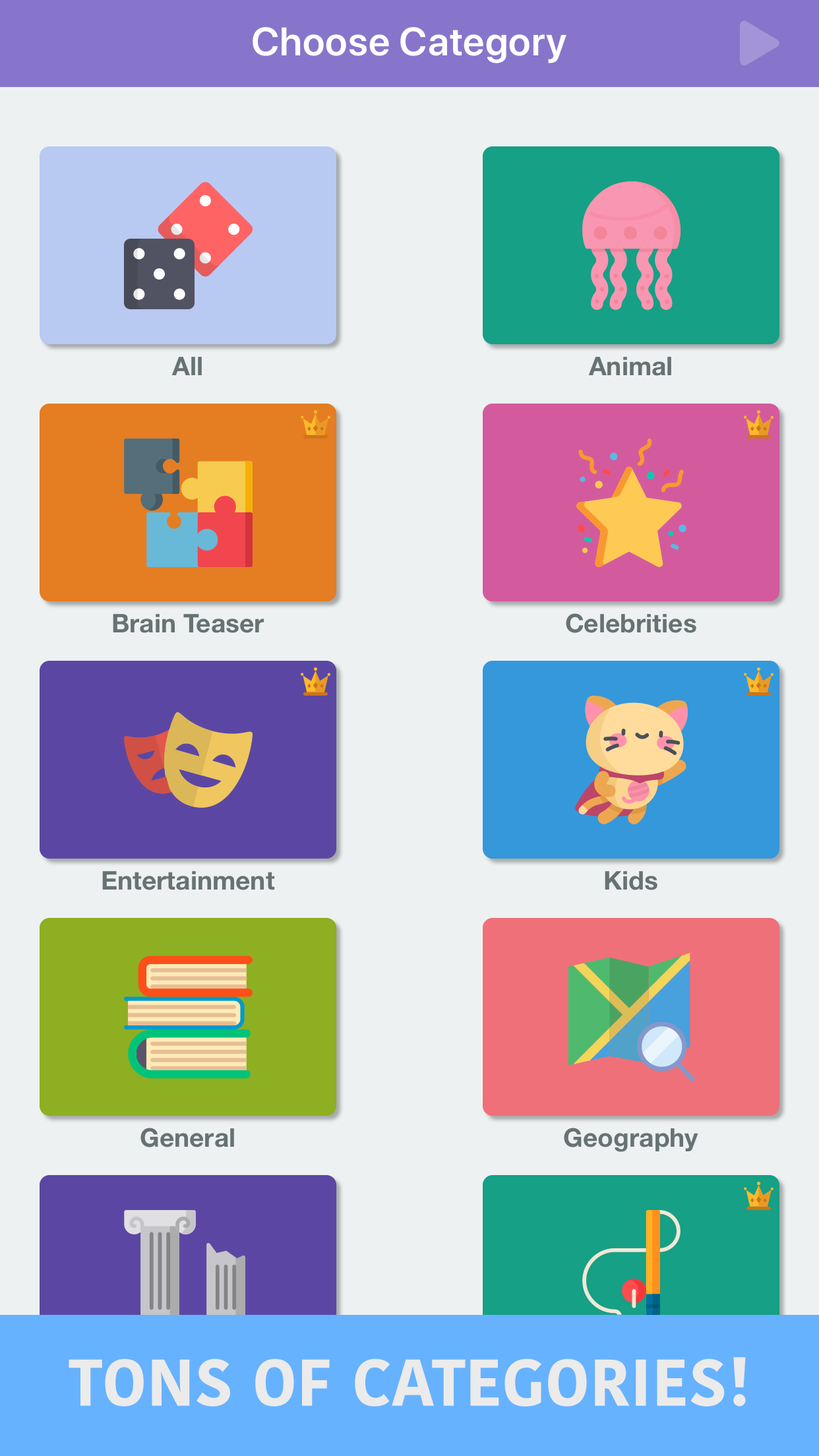Click the crown badge on the Kids card
This screenshot has width=819, height=1456.
click(758, 683)
